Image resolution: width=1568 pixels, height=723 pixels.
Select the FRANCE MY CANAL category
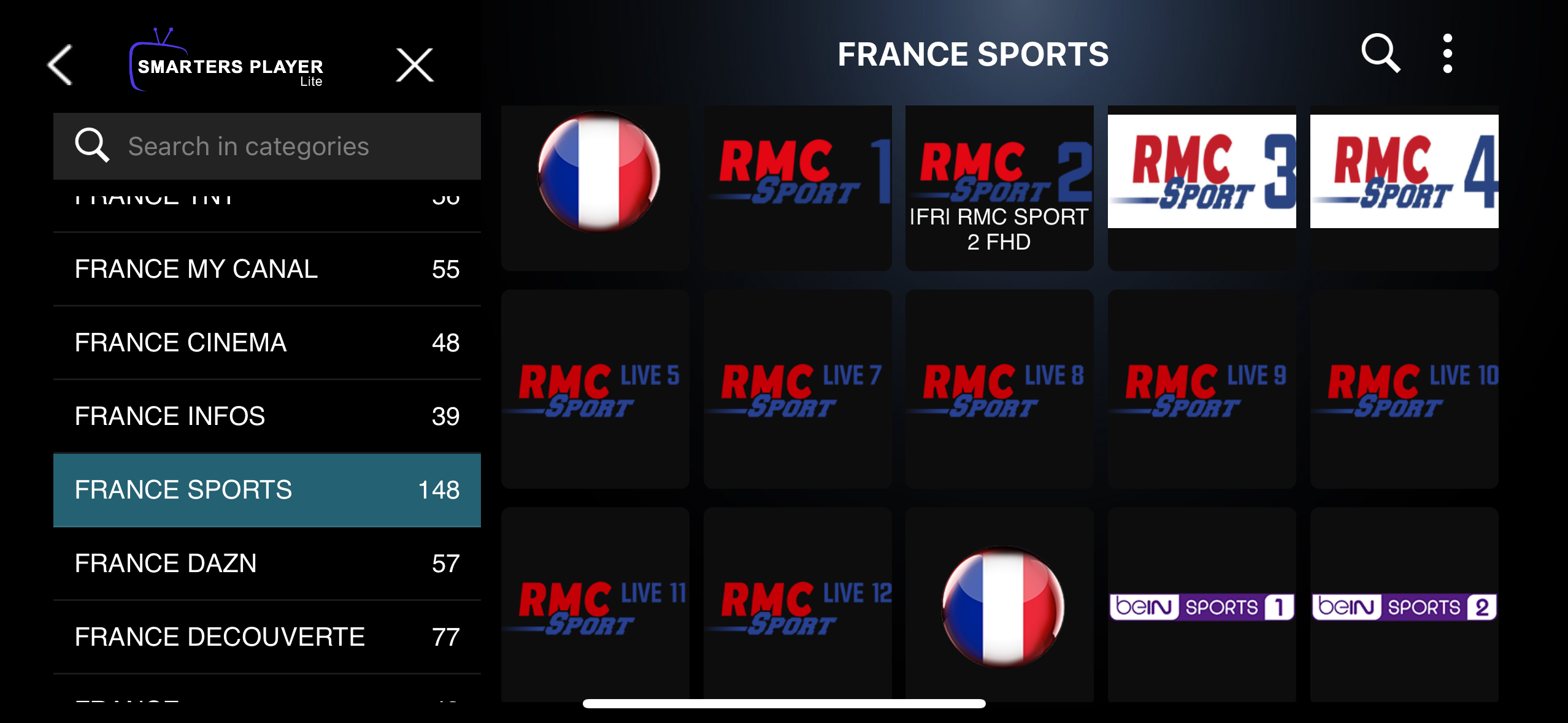[x=267, y=269]
